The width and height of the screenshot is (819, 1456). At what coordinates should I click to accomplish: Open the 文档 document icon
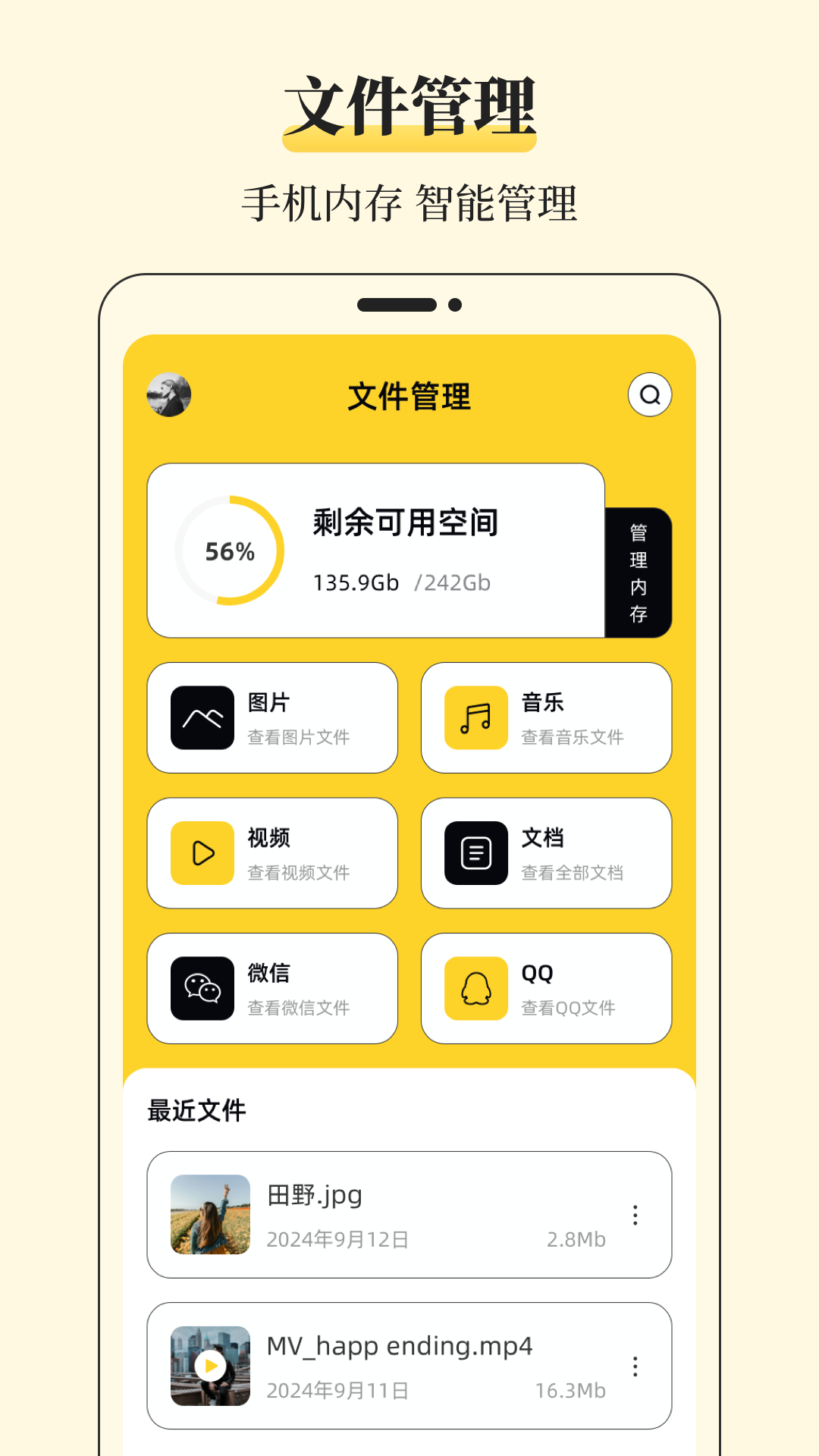tap(475, 852)
